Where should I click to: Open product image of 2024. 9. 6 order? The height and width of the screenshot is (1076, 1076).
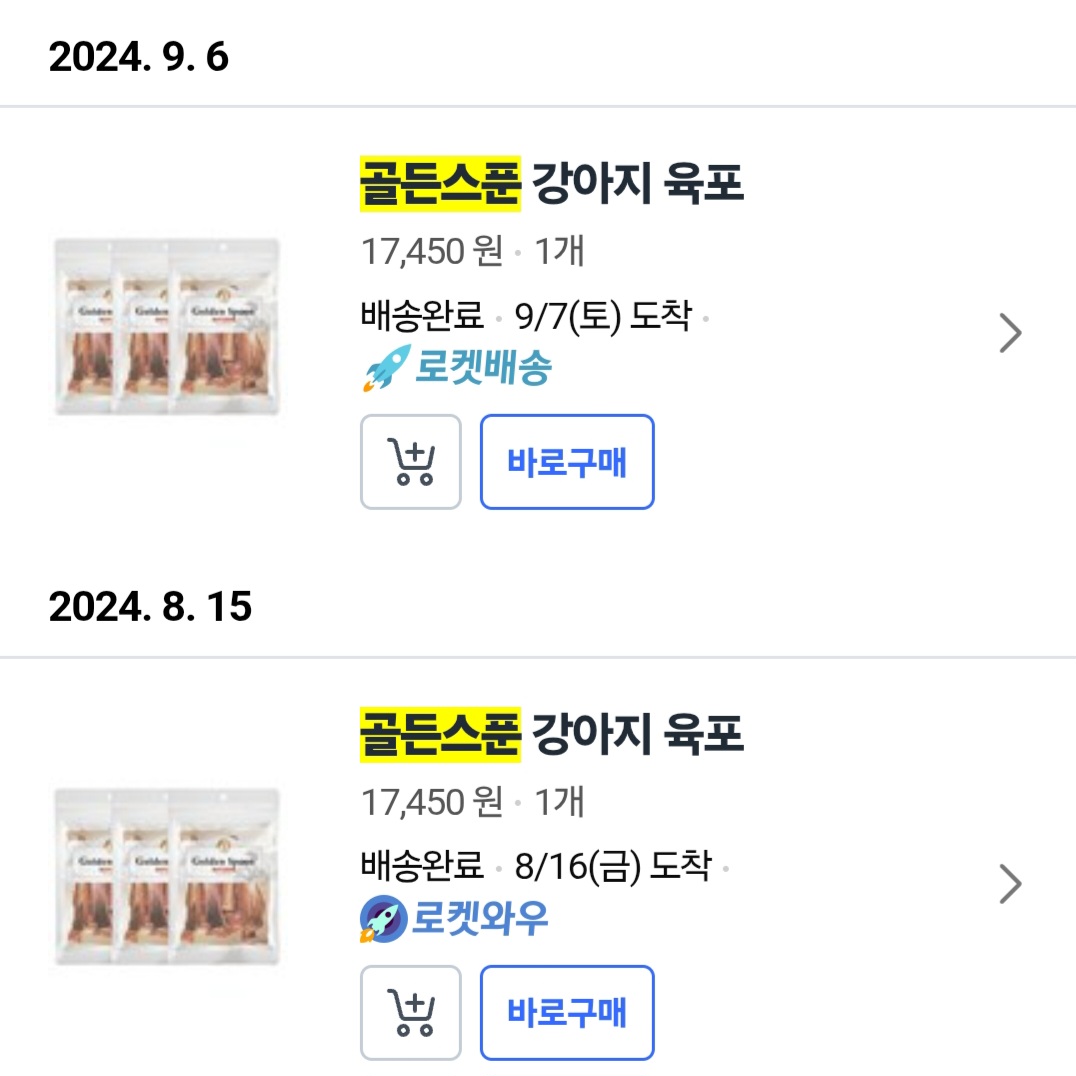coord(167,327)
